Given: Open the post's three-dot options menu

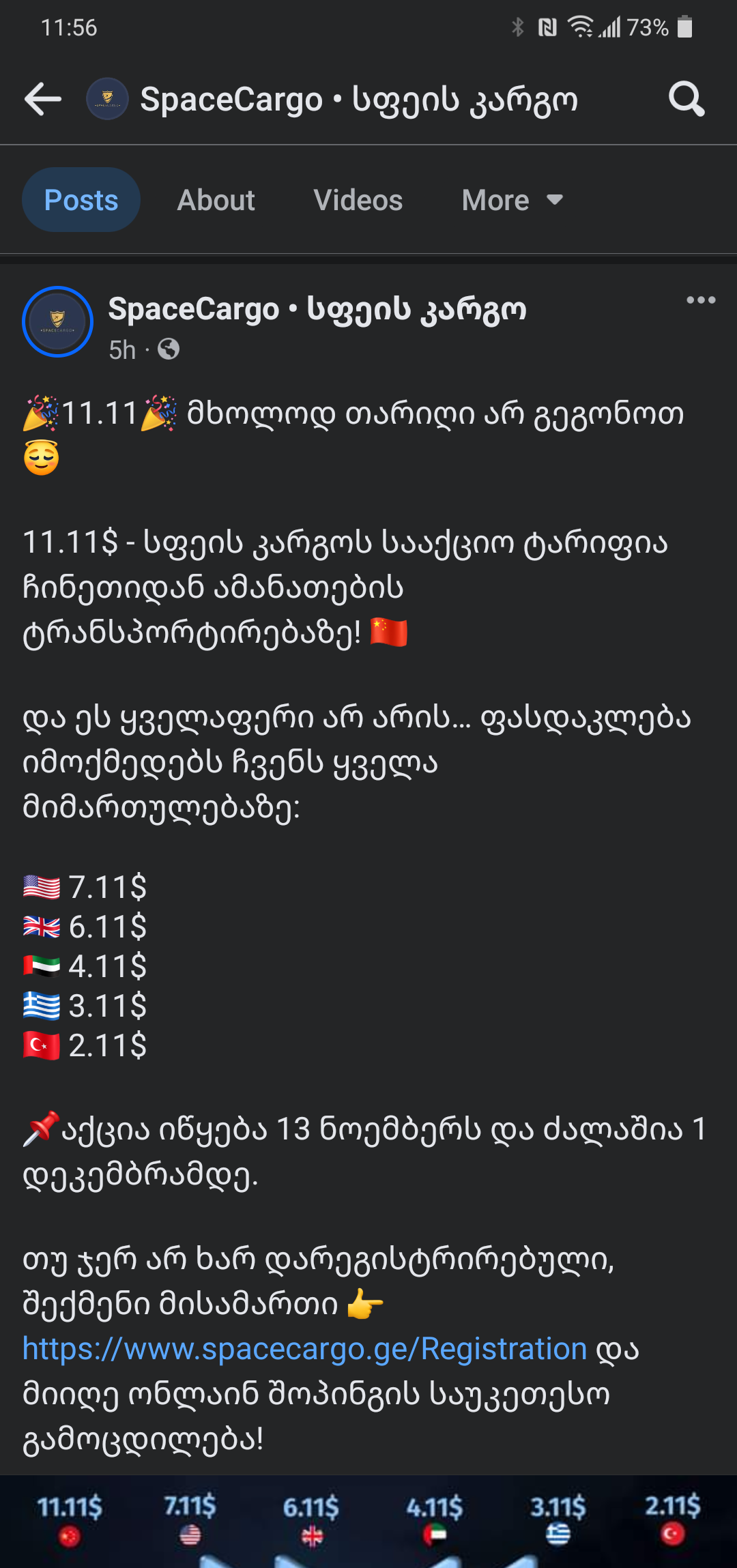Looking at the screenshot, I should [x=701, y=300].
